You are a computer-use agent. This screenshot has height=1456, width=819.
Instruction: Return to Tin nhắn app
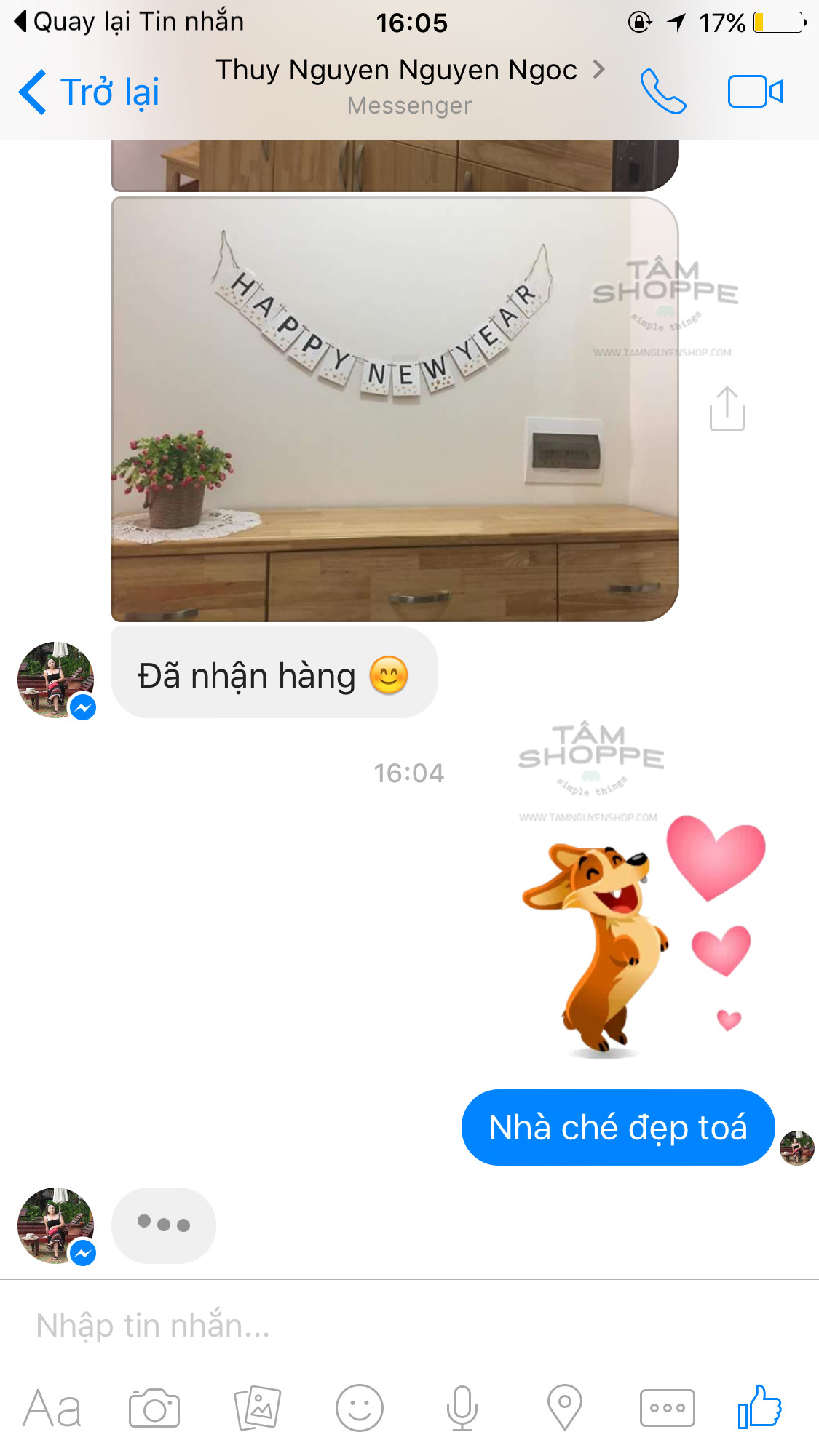click(x=129, y=22)
